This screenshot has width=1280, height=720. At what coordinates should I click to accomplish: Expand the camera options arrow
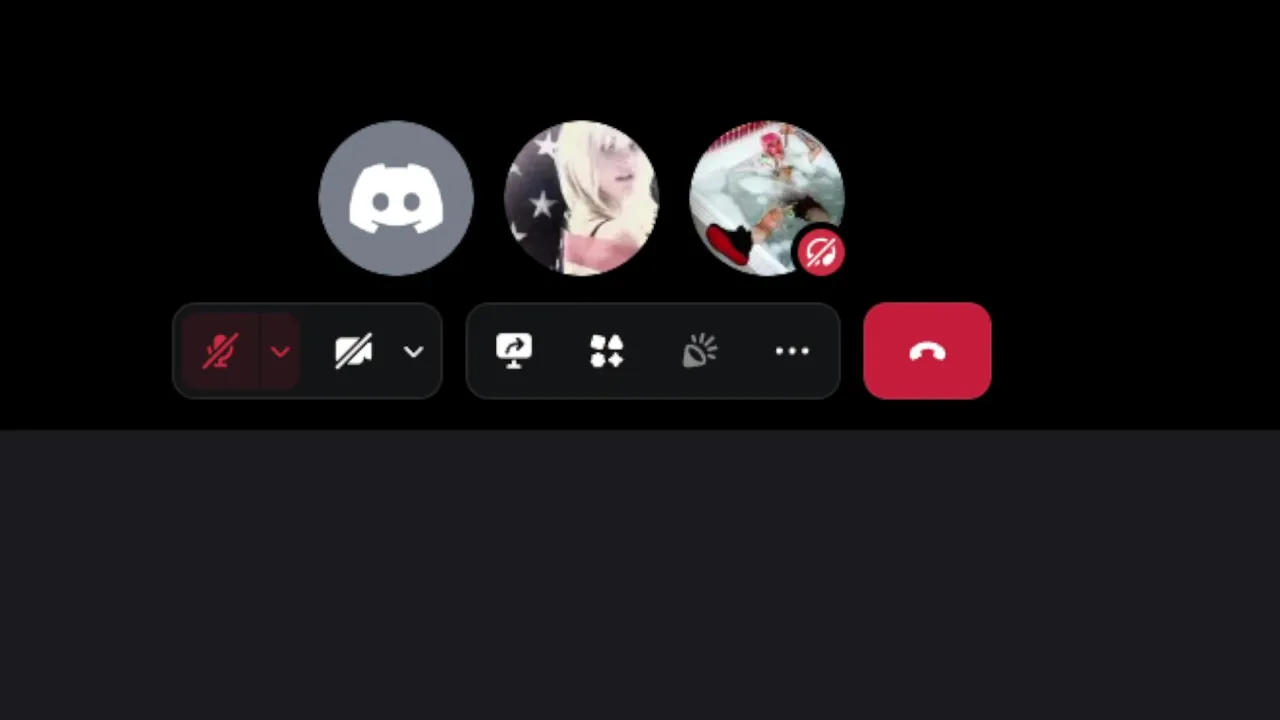point(413,351)
